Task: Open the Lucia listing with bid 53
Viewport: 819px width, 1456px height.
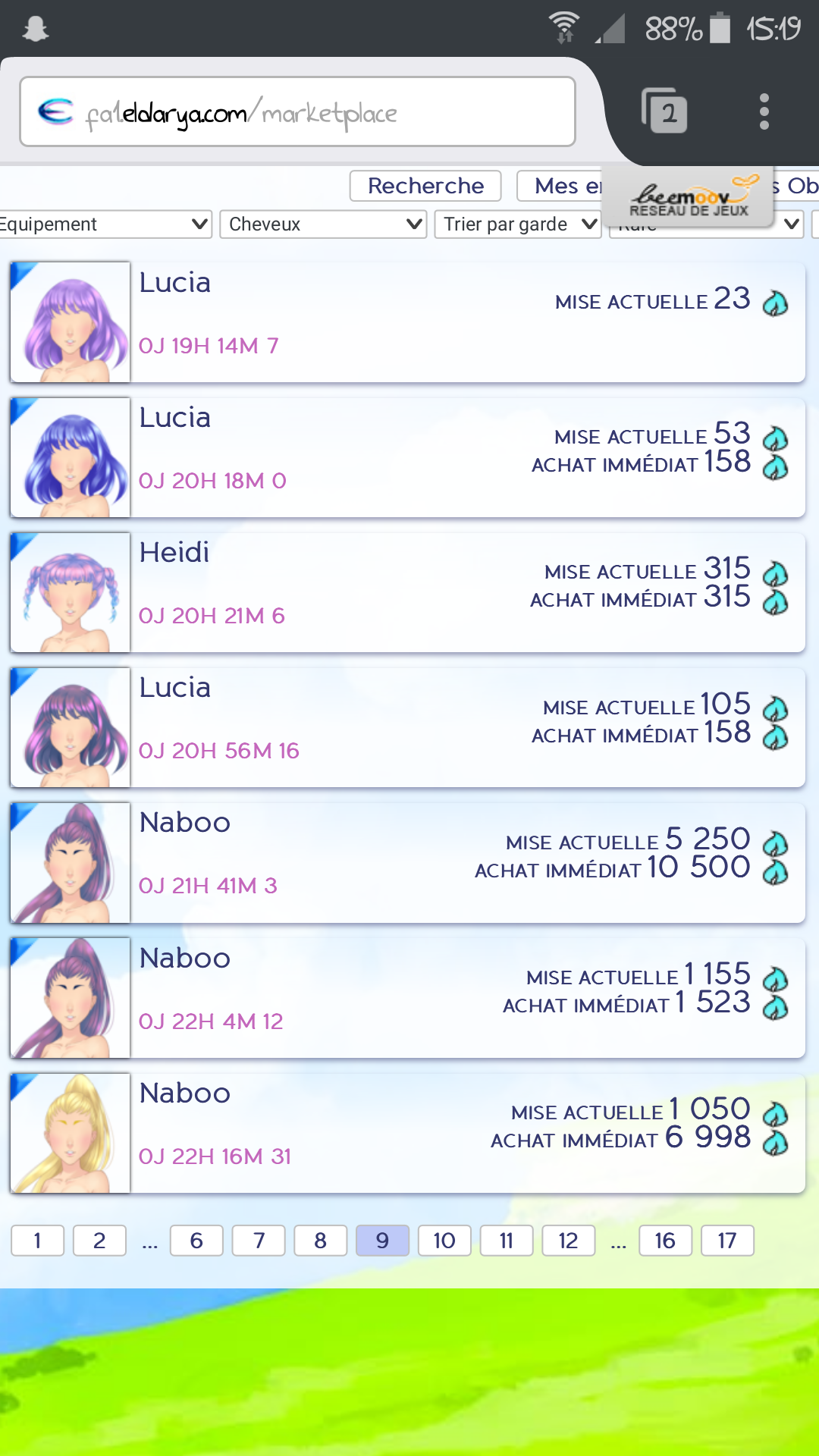Action: pyautogui.click(x=406, y=457)
